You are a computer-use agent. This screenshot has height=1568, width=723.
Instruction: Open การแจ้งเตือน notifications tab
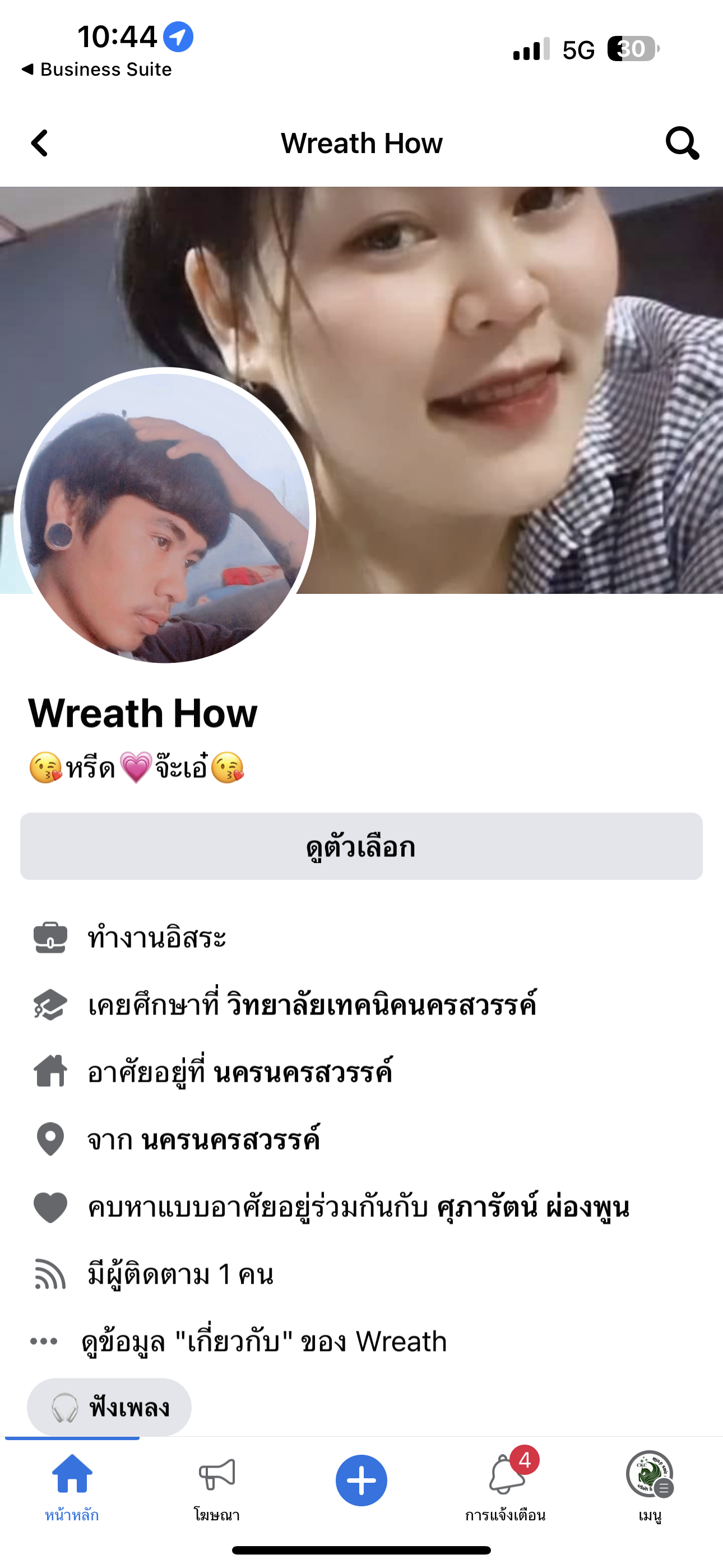coord(505,1485)
